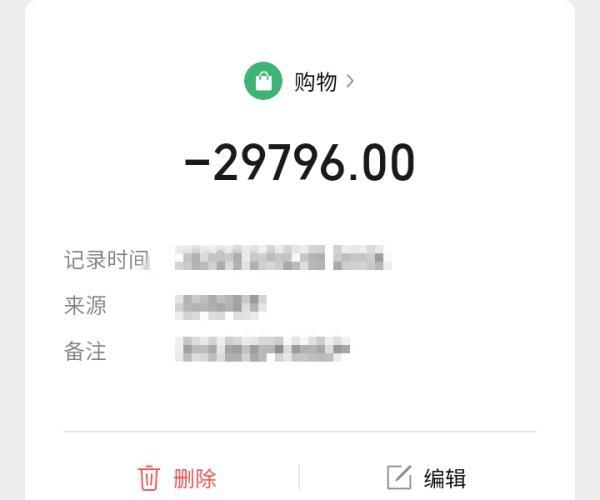The height and width of the screenshot is (500, 600).
Task: Edit this record with 编辑
Action: (x=426, y=477)
